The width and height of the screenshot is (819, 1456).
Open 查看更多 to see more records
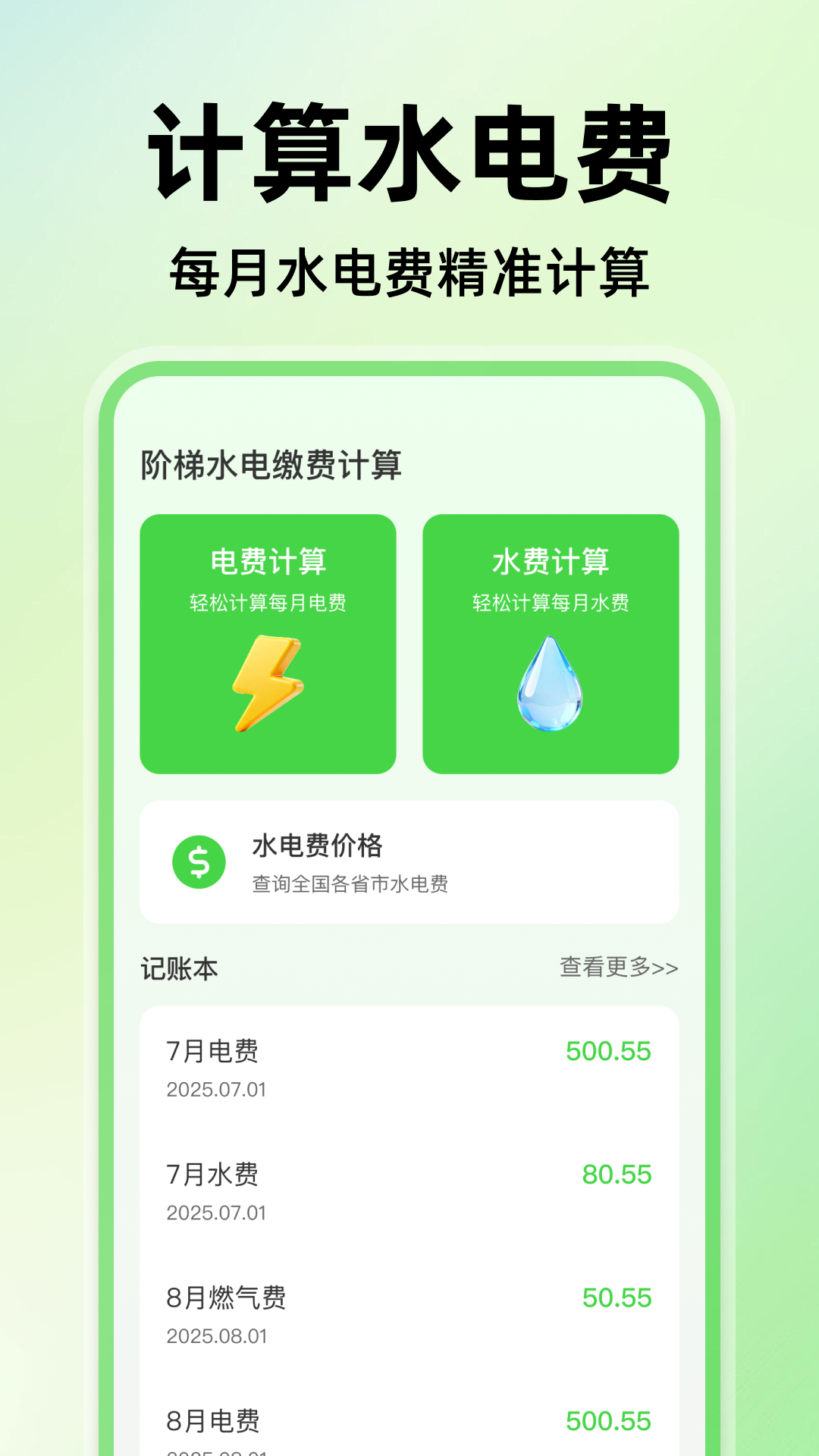(x=618, y=968)
